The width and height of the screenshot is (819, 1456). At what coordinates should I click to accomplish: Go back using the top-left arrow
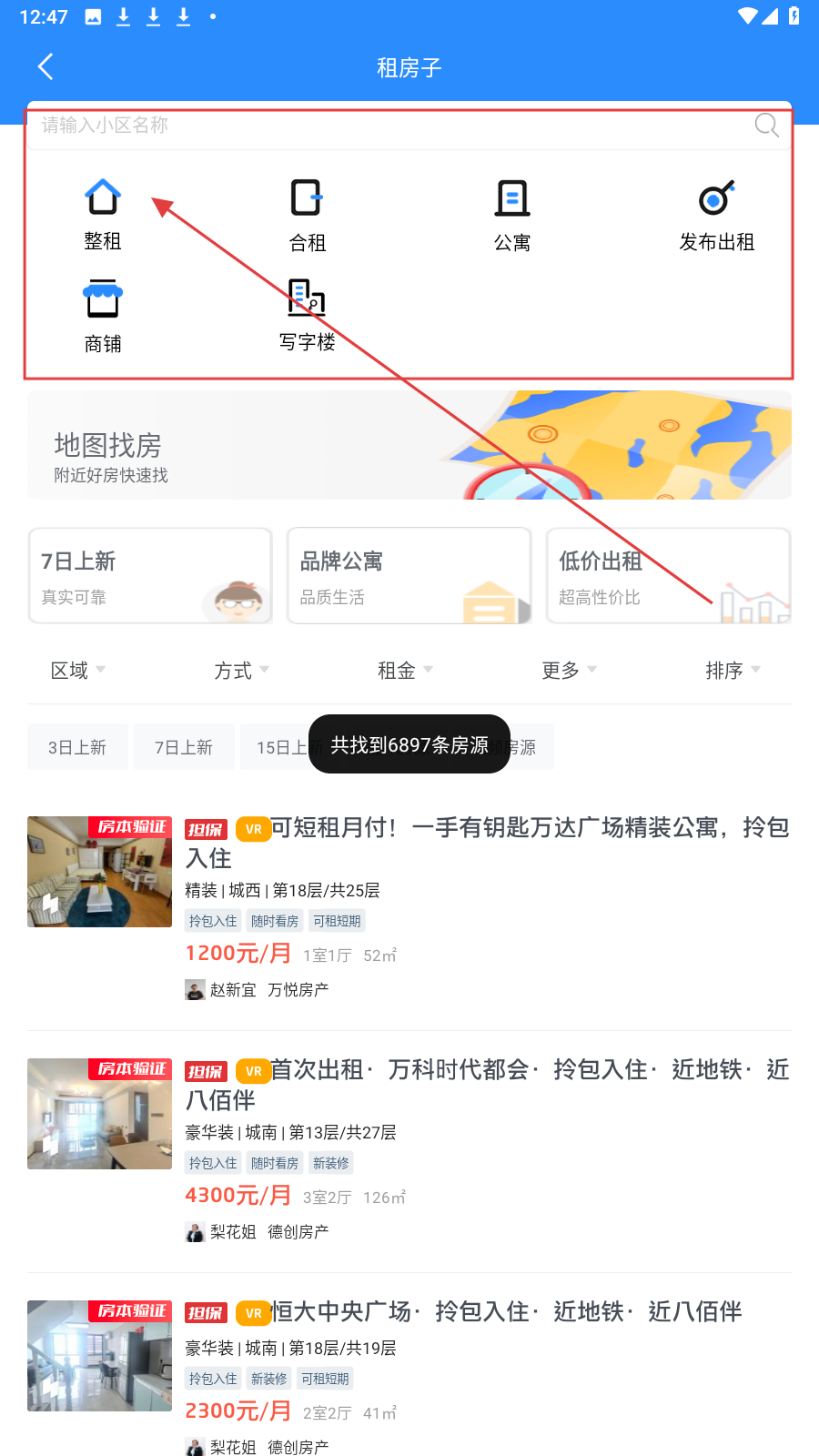[45, 66]
